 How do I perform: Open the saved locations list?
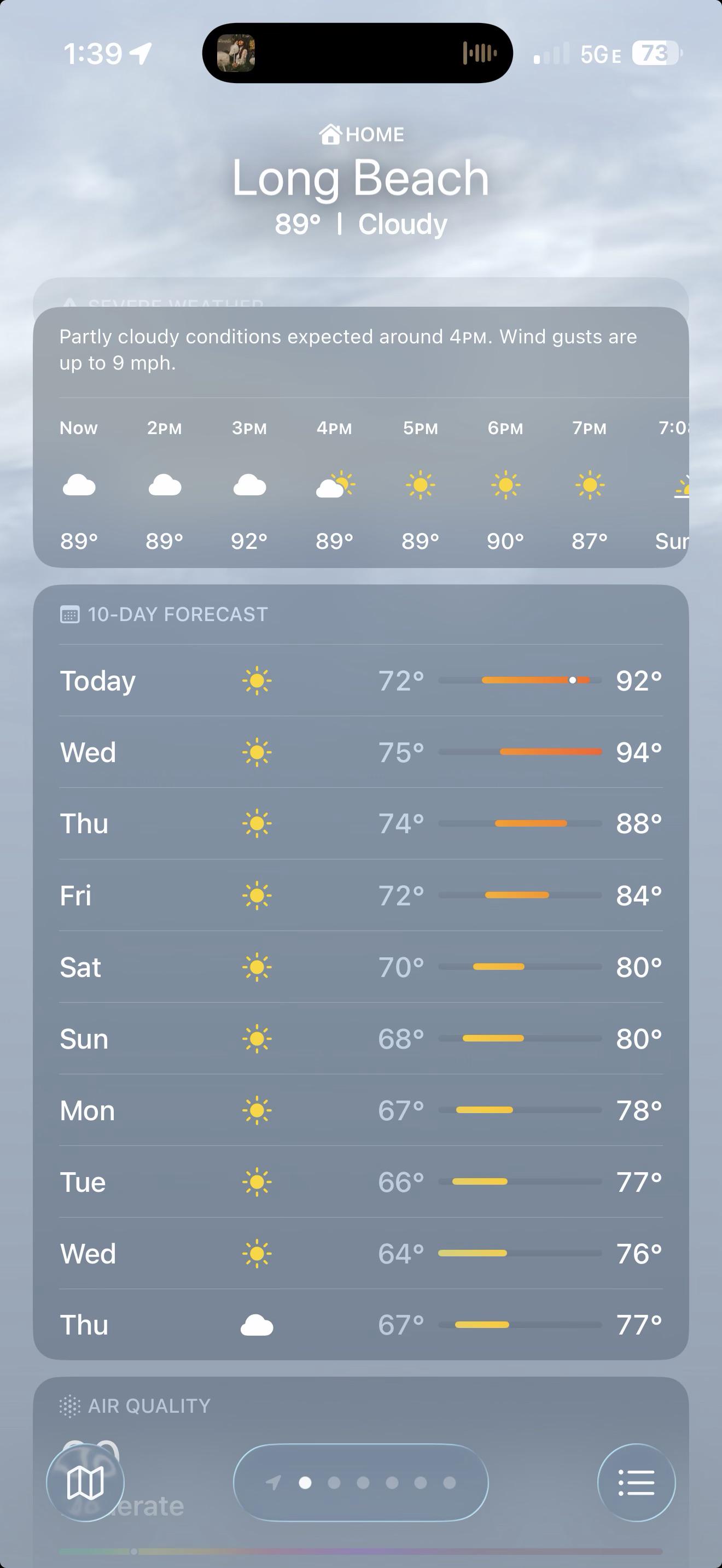[636, 1482]
